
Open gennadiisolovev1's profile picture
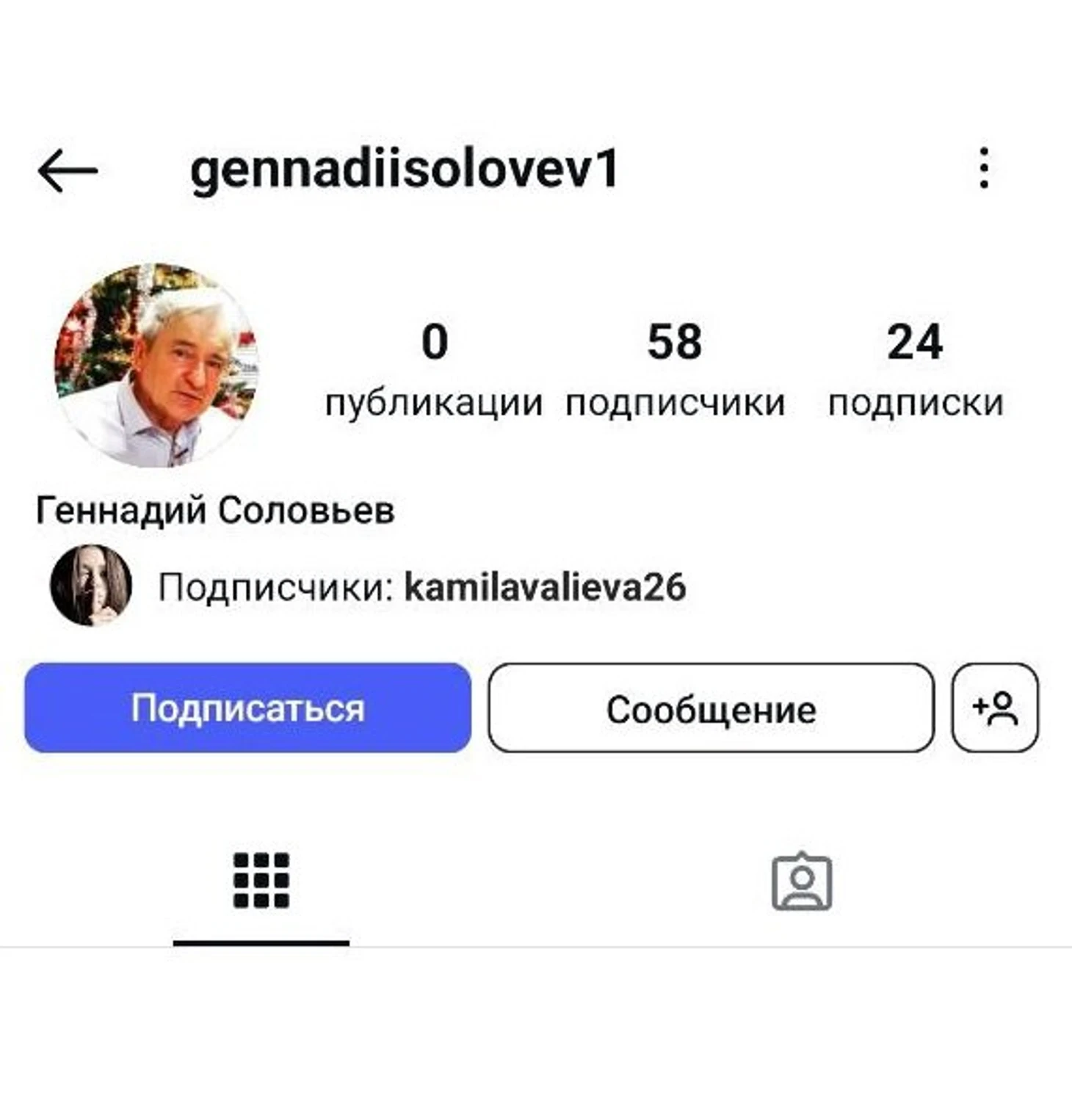[156, 366]
